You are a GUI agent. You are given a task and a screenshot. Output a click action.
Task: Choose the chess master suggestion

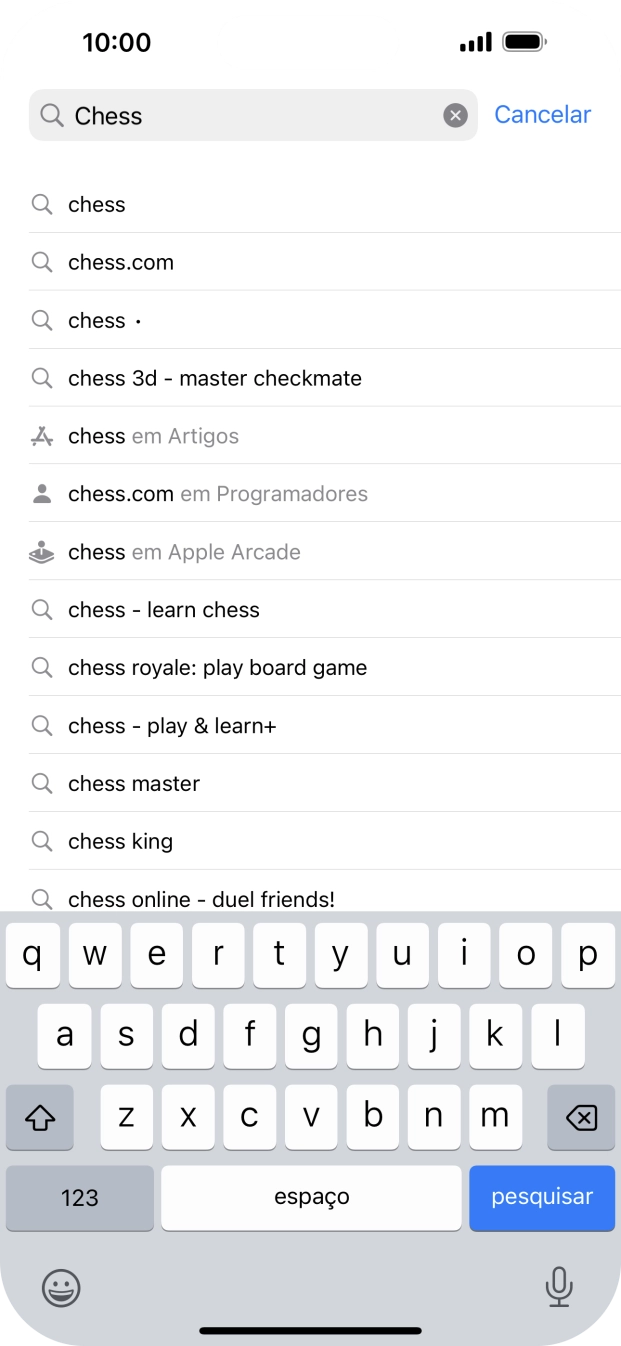325,784
